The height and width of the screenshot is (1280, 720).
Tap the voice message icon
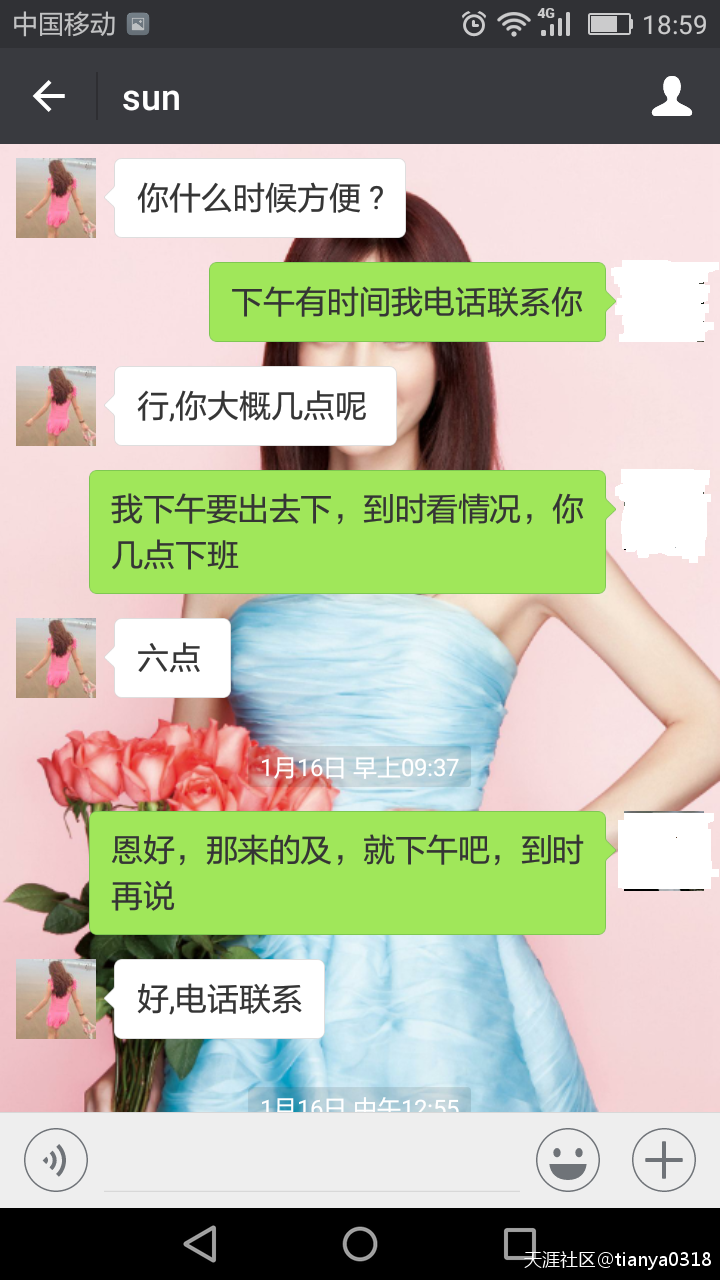(x=55, y=1159)
